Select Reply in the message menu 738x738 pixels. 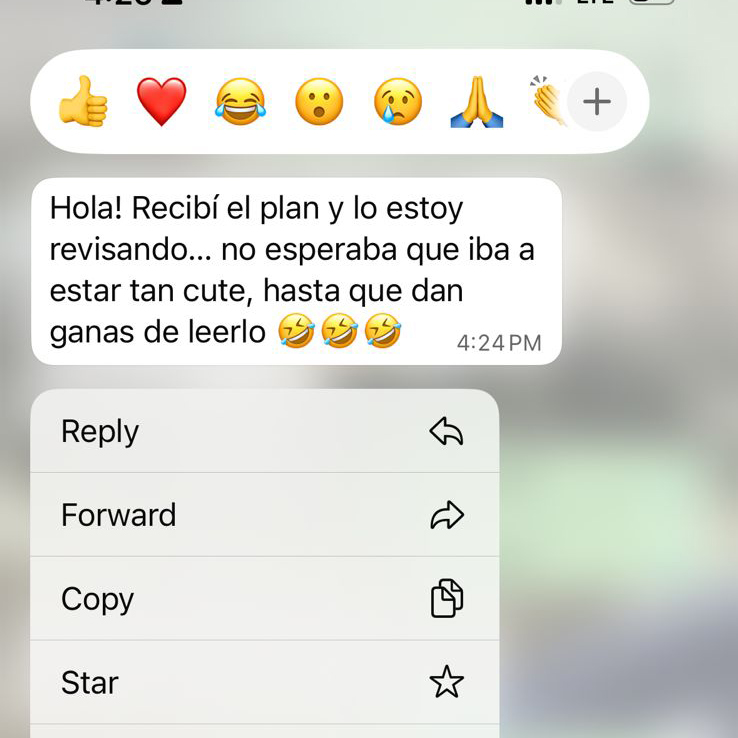click(265, 432)
